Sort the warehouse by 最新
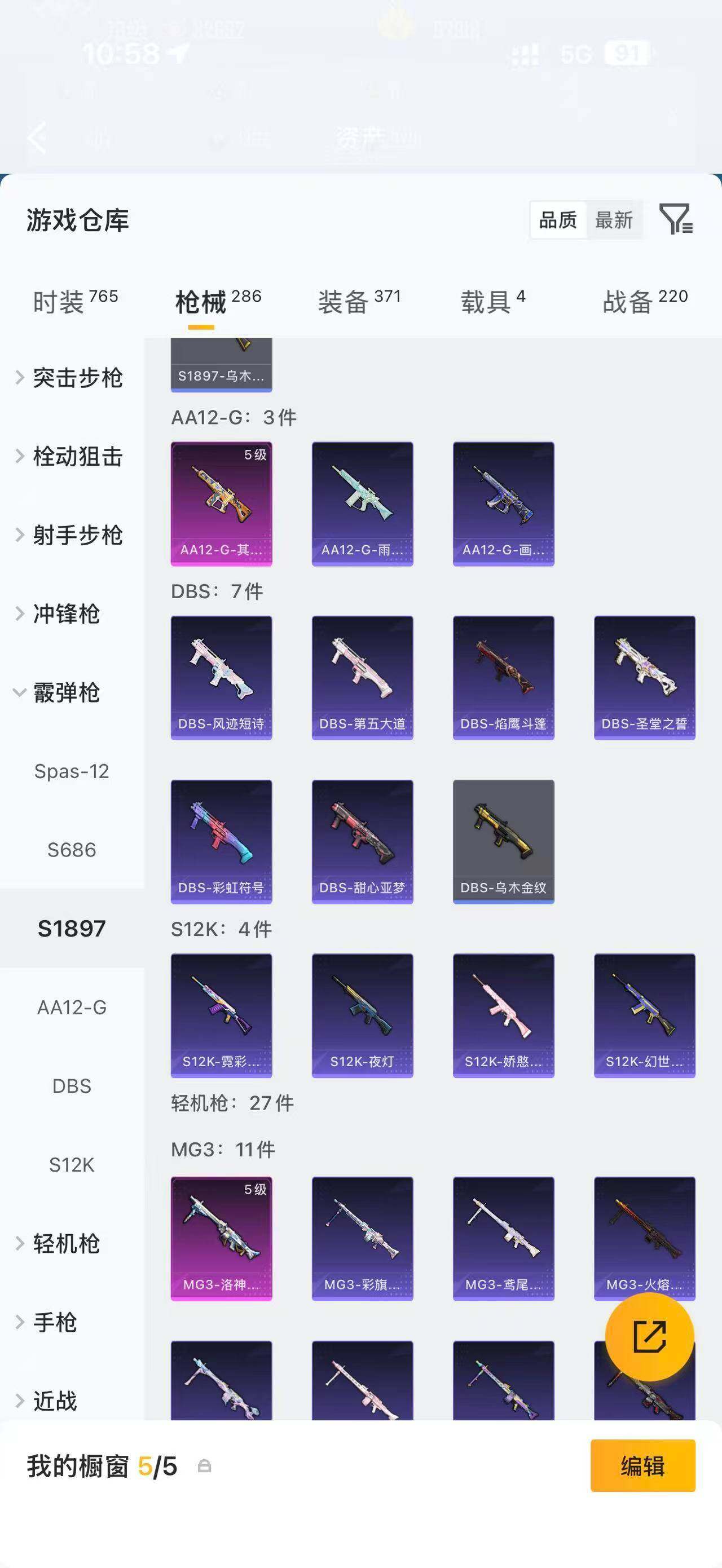 point(614,220)
